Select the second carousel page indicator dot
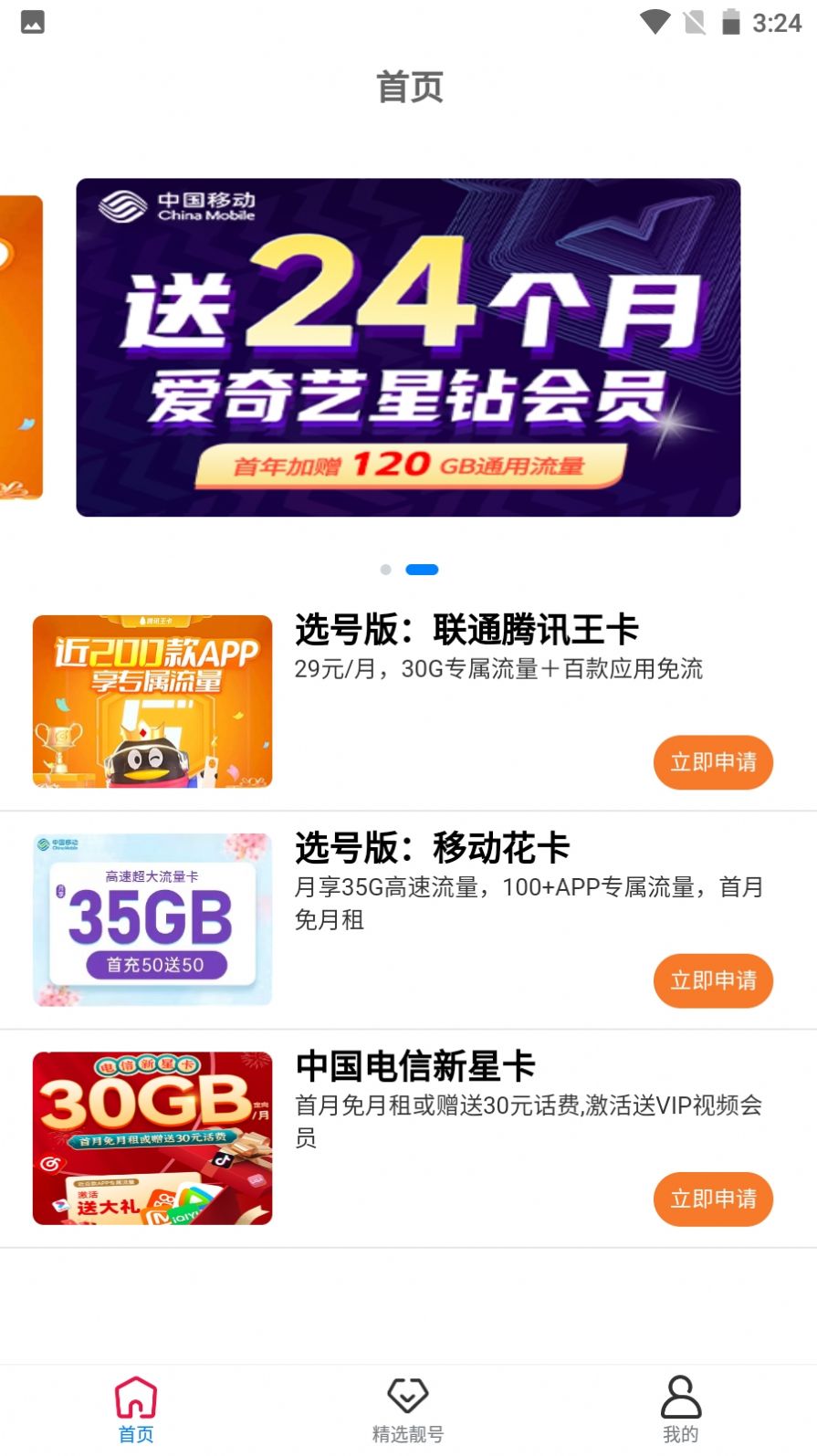The height and width of the screenshot is (1456, 817). click(x=423, y=569)
